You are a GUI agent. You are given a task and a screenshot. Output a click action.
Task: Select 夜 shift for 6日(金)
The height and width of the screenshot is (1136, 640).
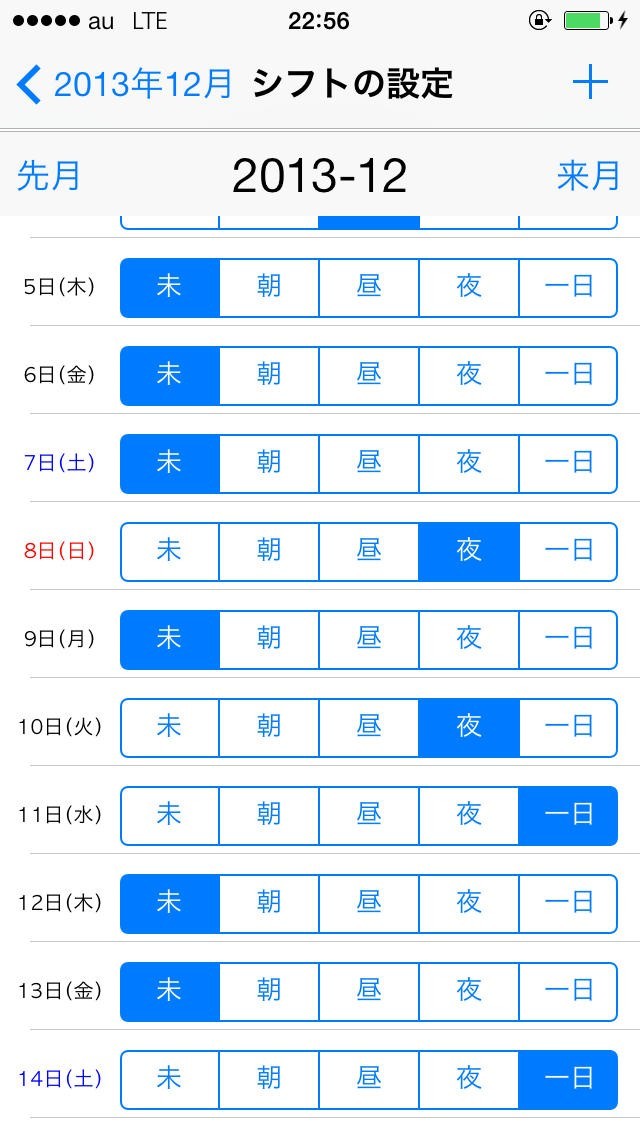[469, 375]
